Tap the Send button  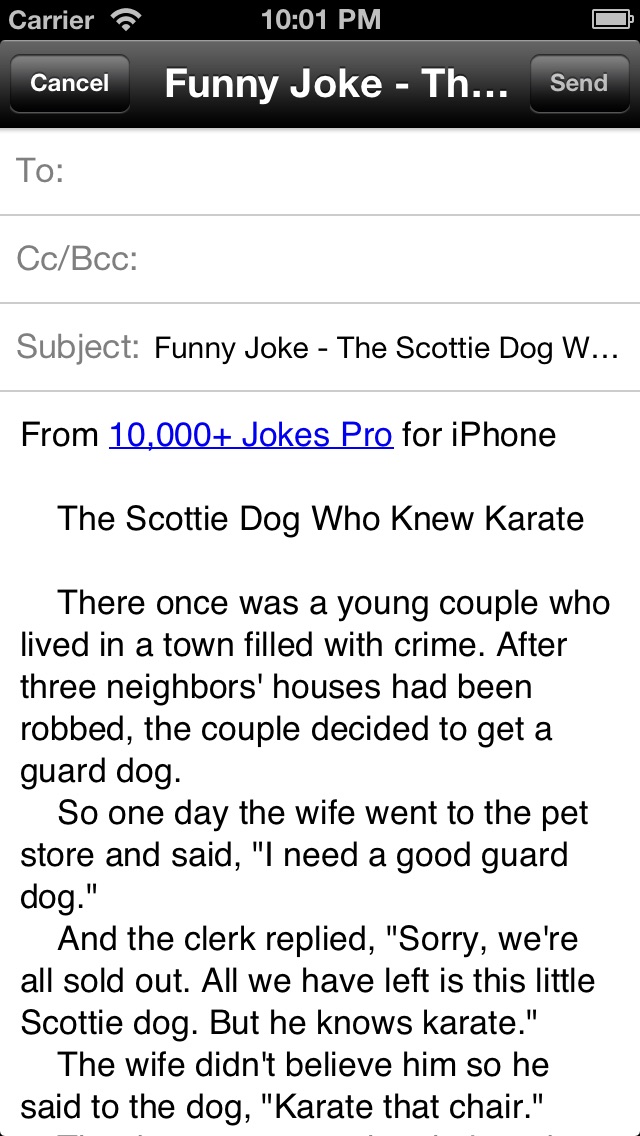point(578,83)
